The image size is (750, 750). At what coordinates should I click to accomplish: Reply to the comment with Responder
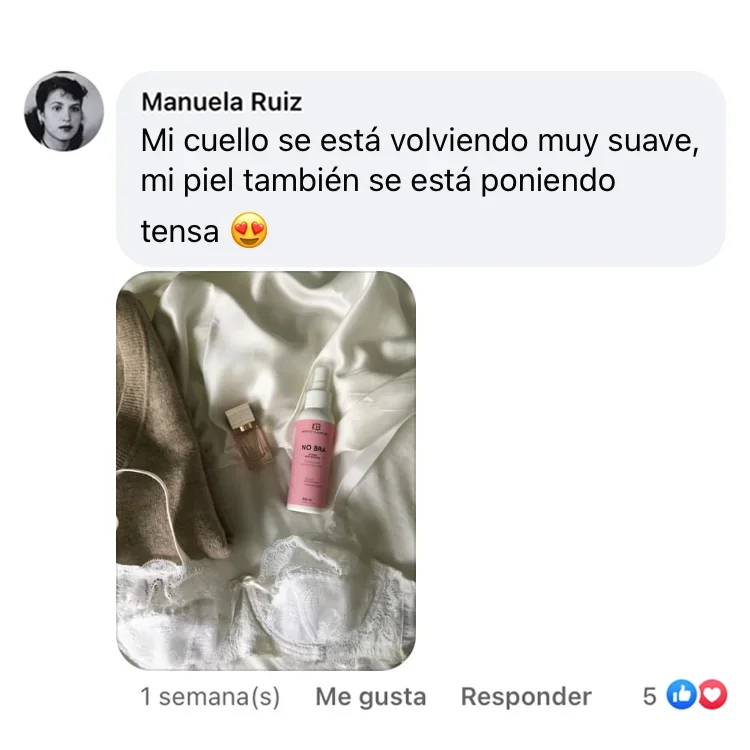(x=526, y=697)
